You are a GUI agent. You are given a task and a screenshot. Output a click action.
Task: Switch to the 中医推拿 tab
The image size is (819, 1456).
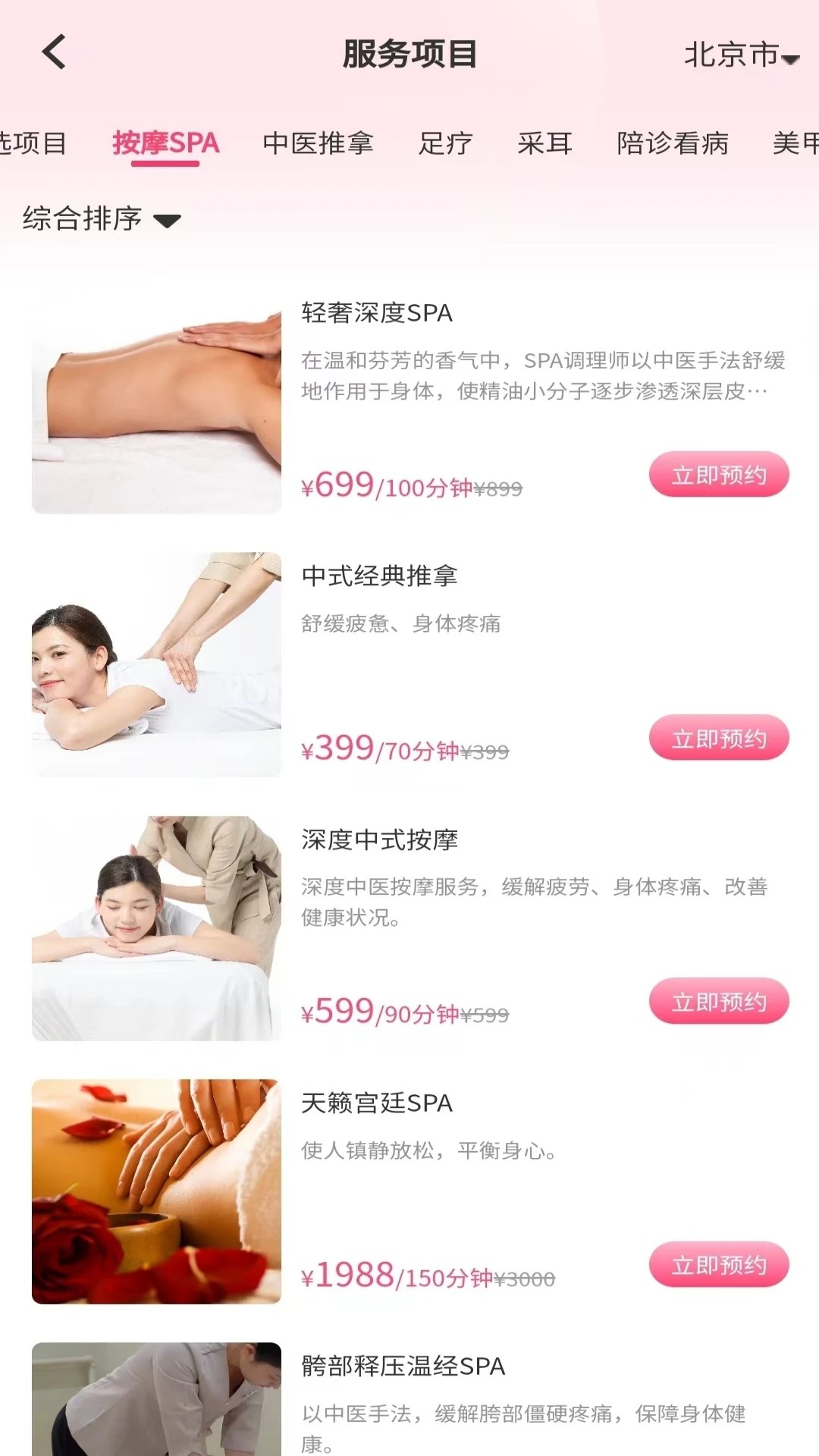[318, 143]
